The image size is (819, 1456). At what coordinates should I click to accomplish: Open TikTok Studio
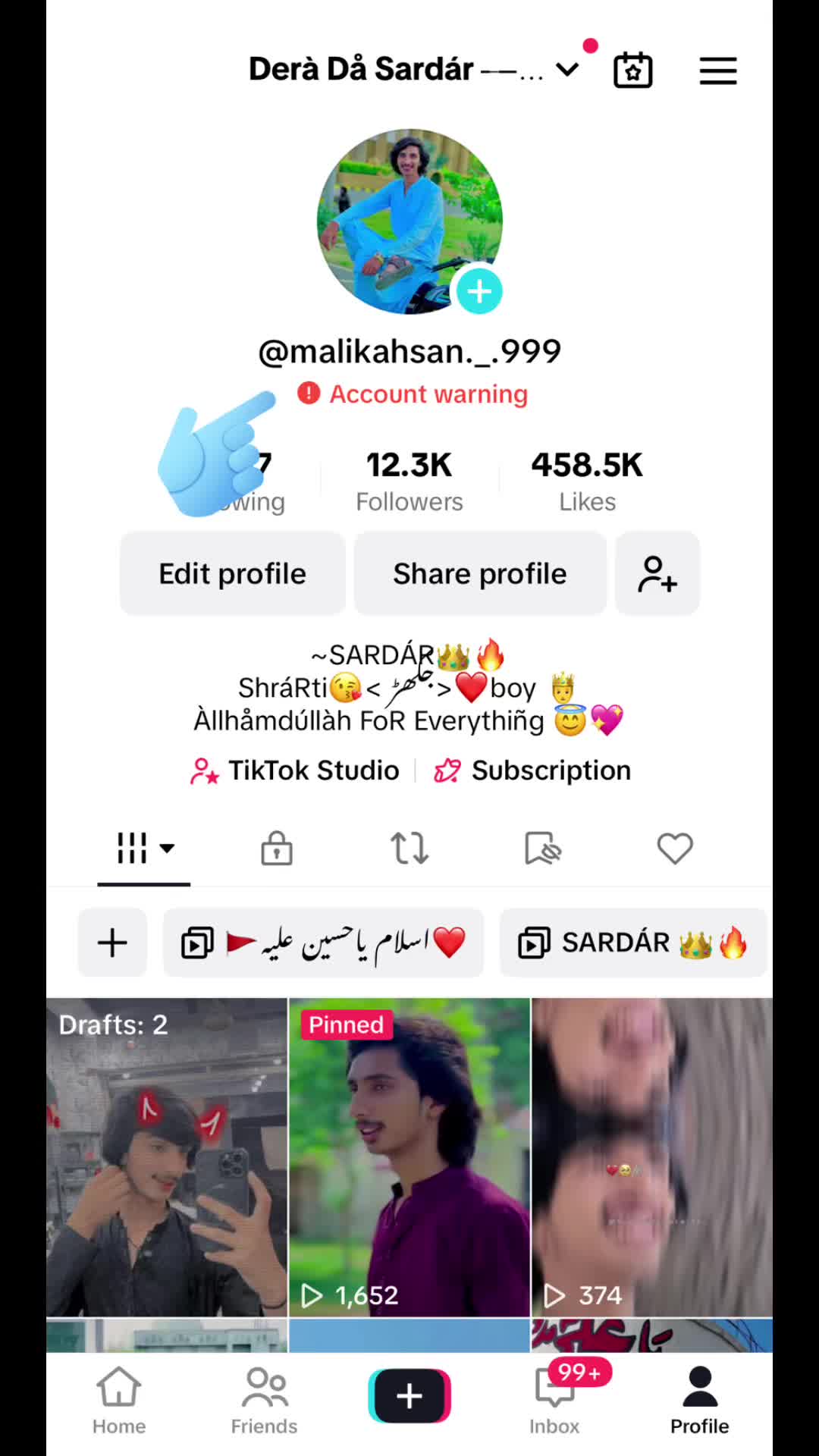[x=295, y=770]
